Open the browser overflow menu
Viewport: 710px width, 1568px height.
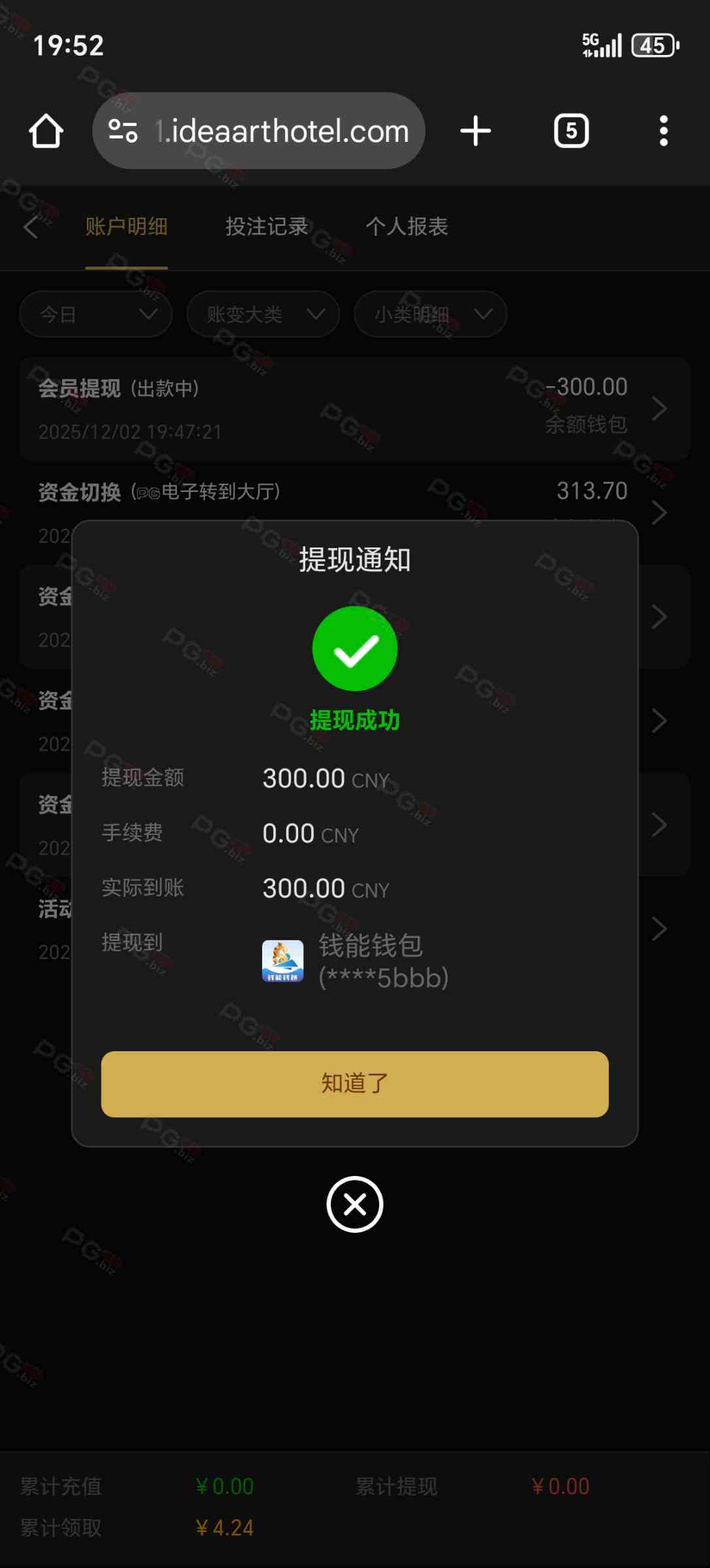pyautogui.click(x=663, y=131)
